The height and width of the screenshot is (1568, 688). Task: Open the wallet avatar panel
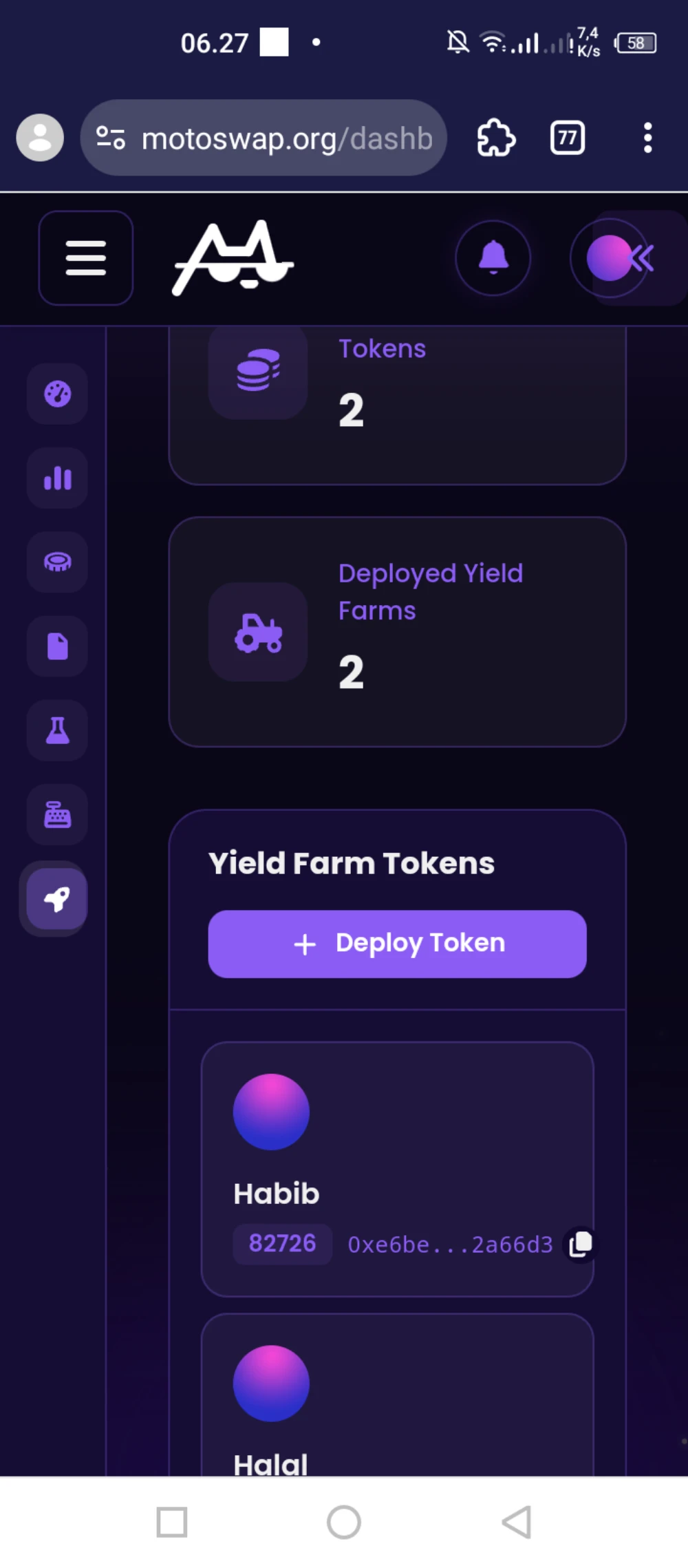610,258
